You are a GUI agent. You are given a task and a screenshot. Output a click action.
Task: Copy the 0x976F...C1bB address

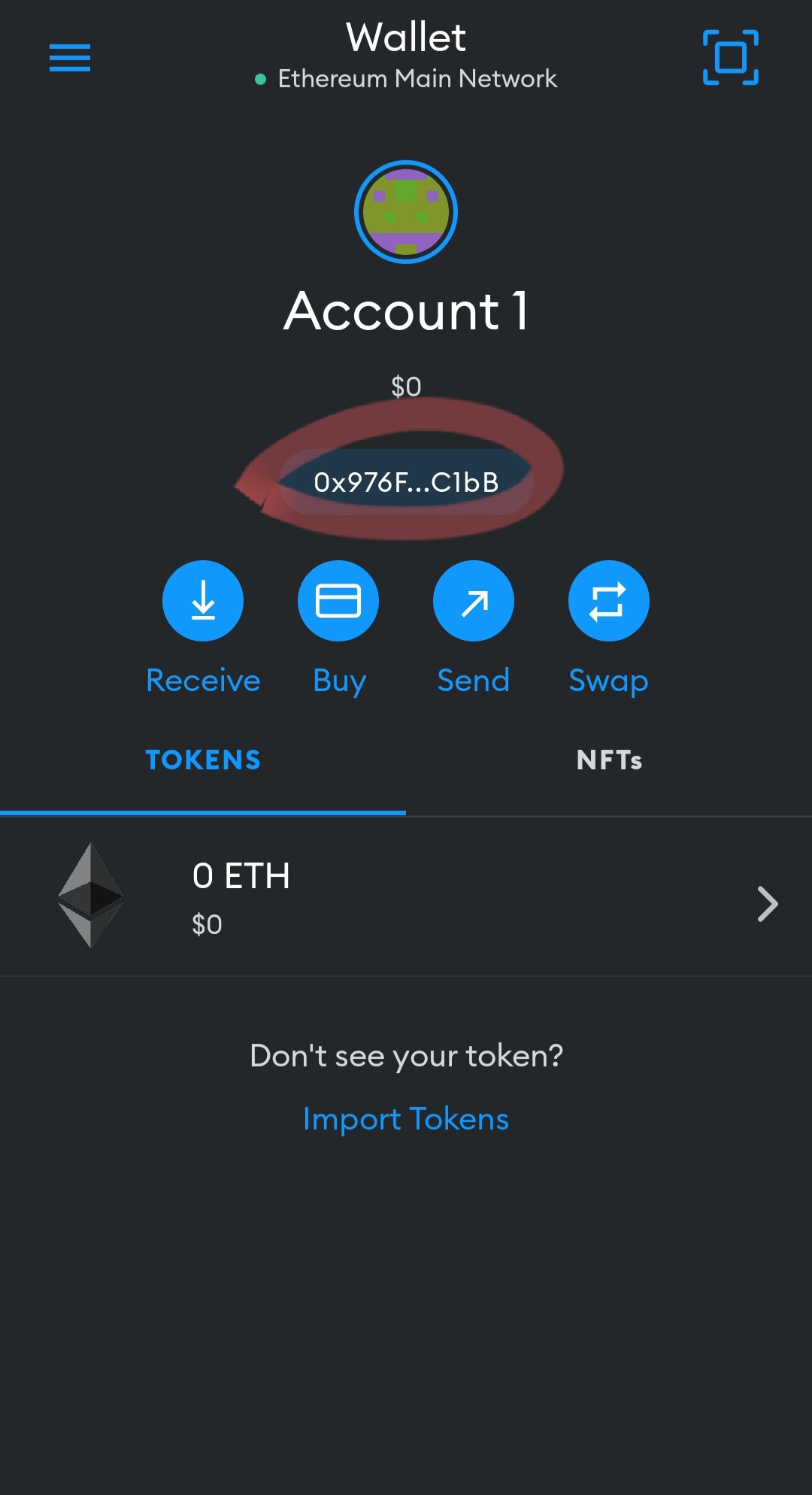pyautogui.click(x=406, y=482)
